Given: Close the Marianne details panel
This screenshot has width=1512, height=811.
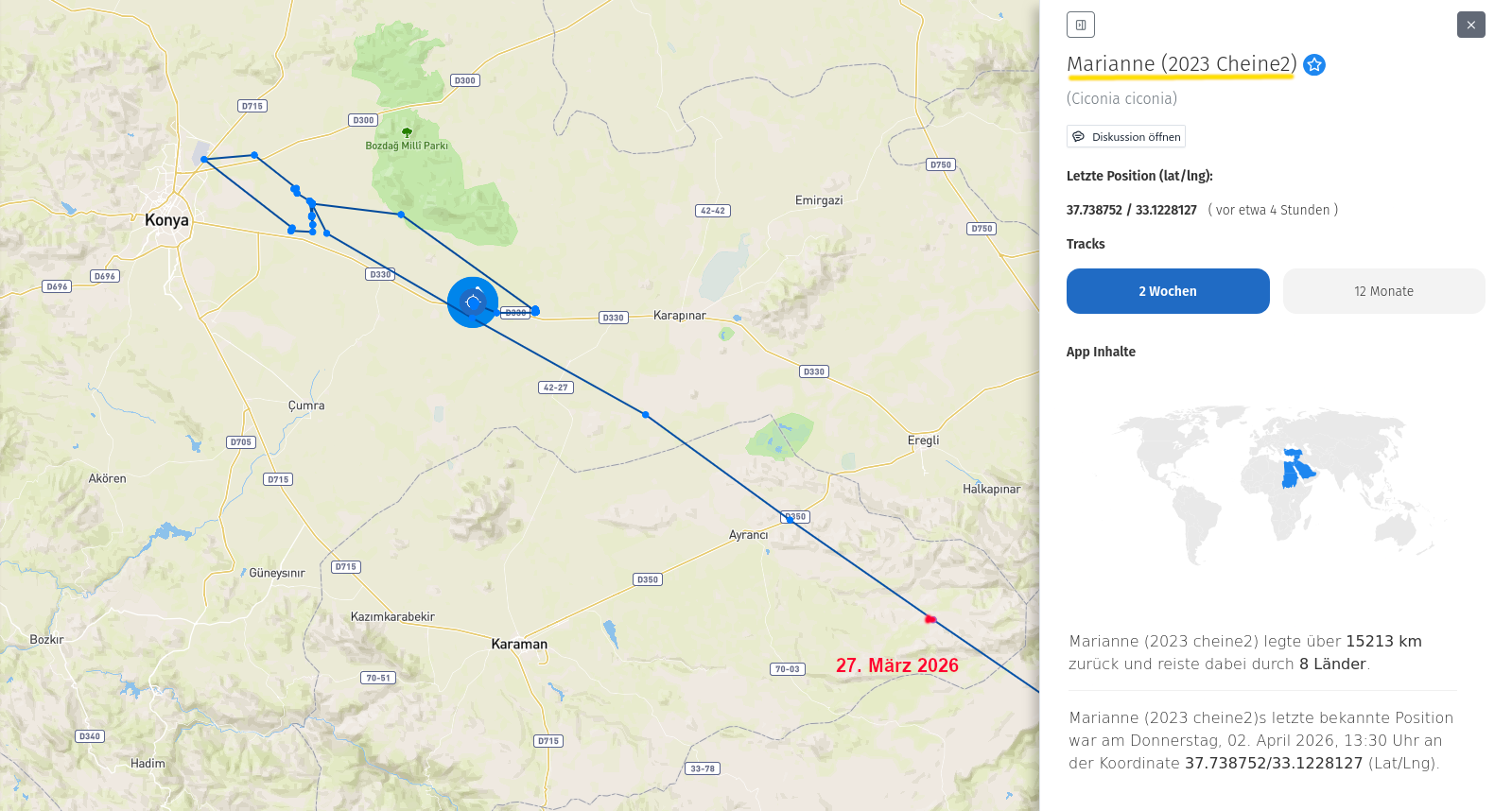Looking at the screenshot, I should (1470, 25).
